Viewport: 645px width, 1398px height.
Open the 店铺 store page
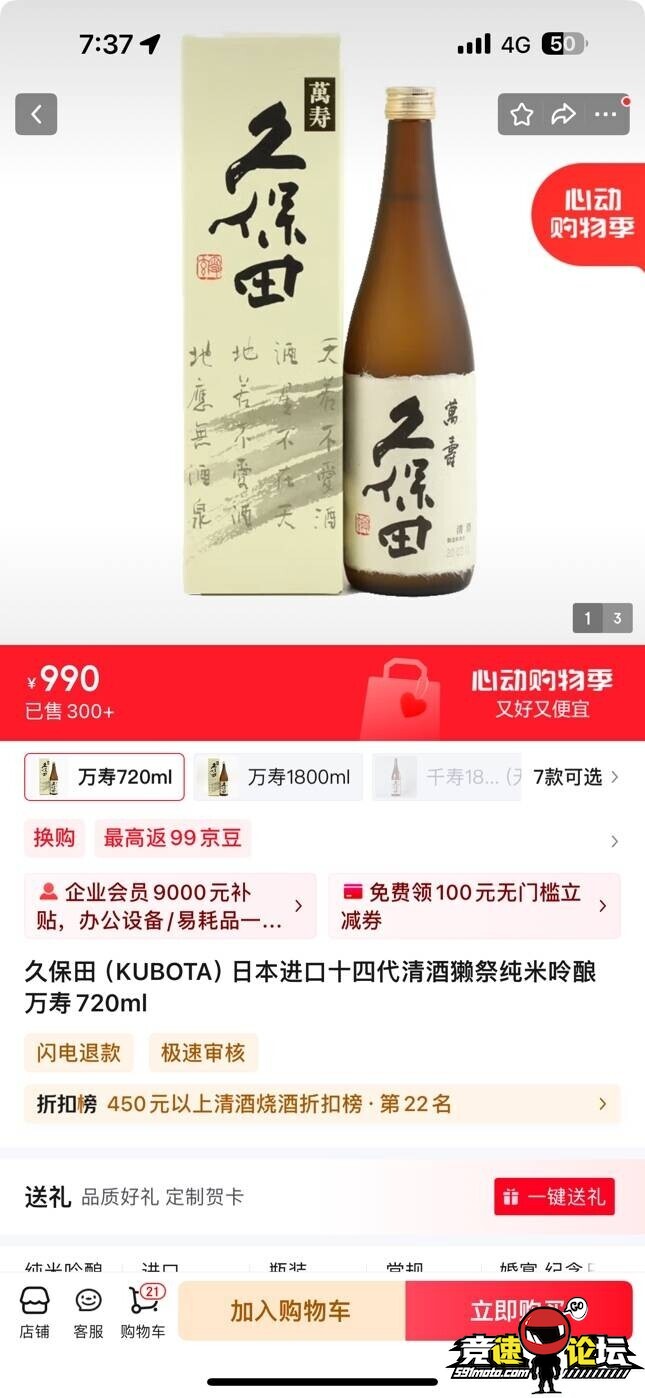[x=35, y=1312]
